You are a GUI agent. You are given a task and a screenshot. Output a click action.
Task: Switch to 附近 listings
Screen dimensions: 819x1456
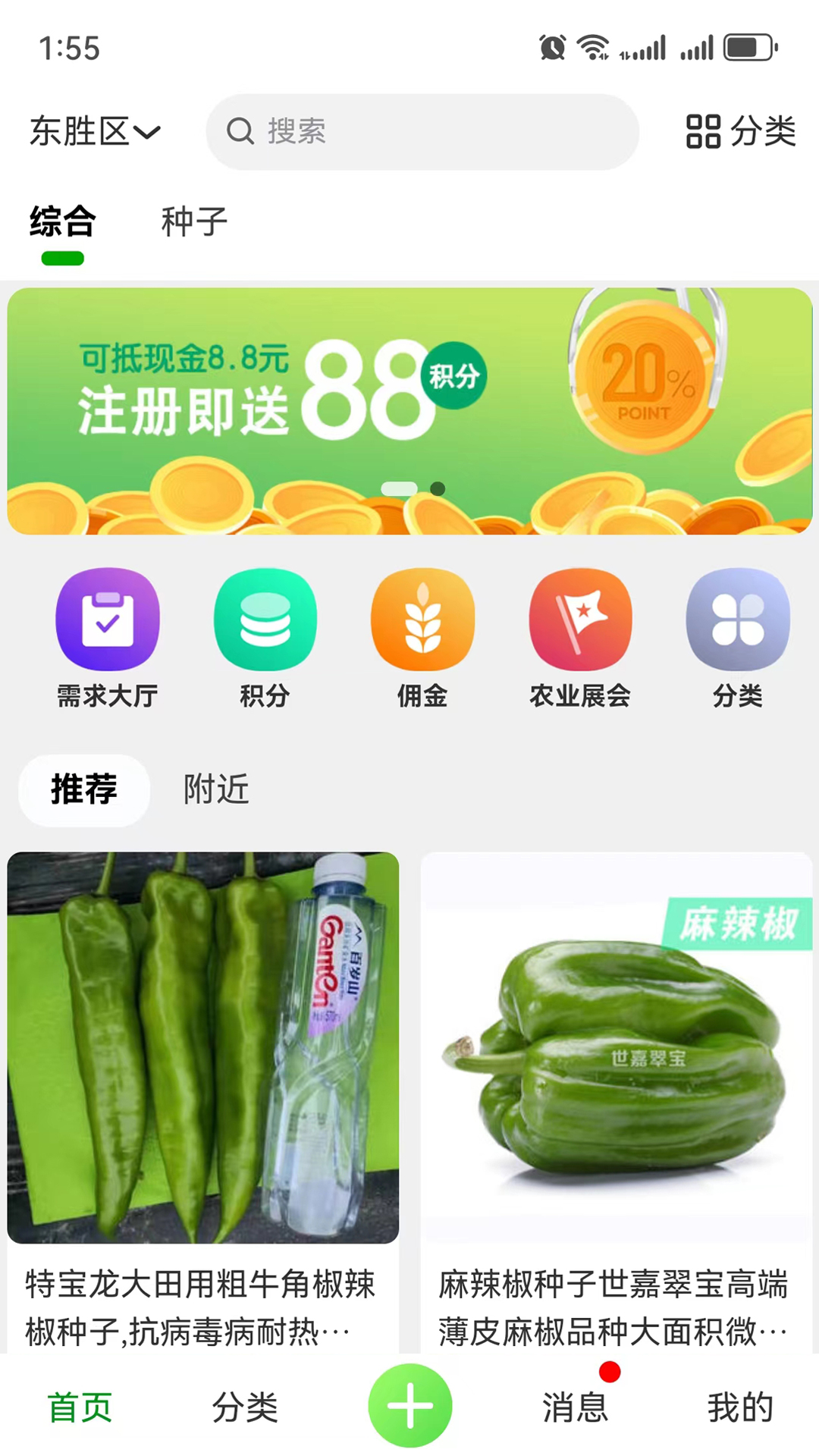(x=216, y=789)
